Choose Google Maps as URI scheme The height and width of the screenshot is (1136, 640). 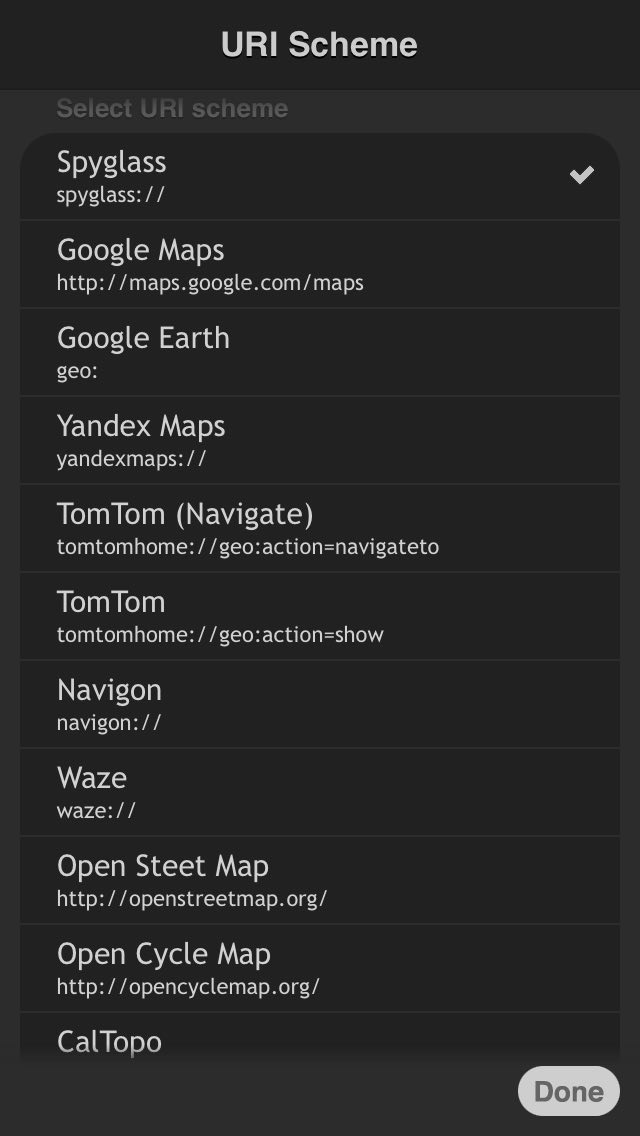320,264
